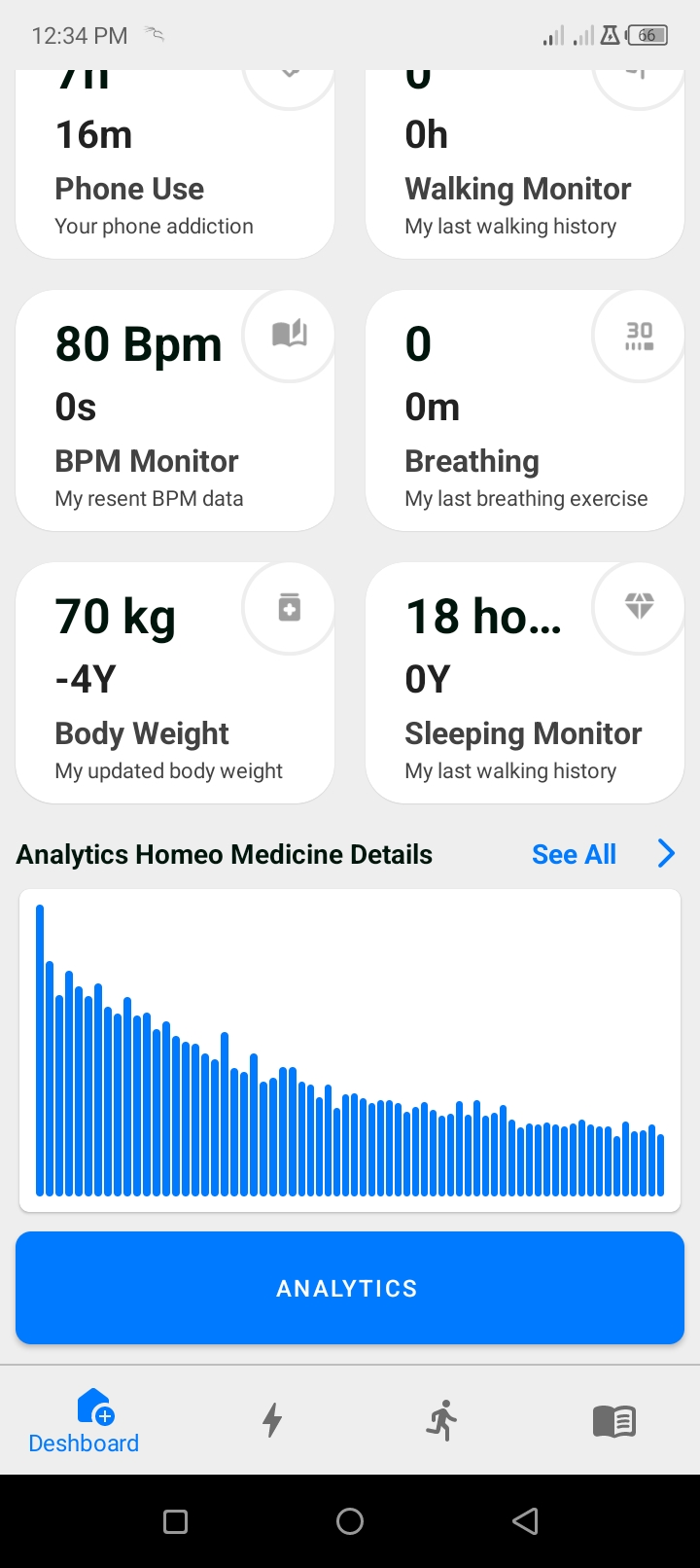This screenshot has height=1568, width=700.
Task: Select the running person icon
Action: pyautogui.click(x=442, y=1420)
